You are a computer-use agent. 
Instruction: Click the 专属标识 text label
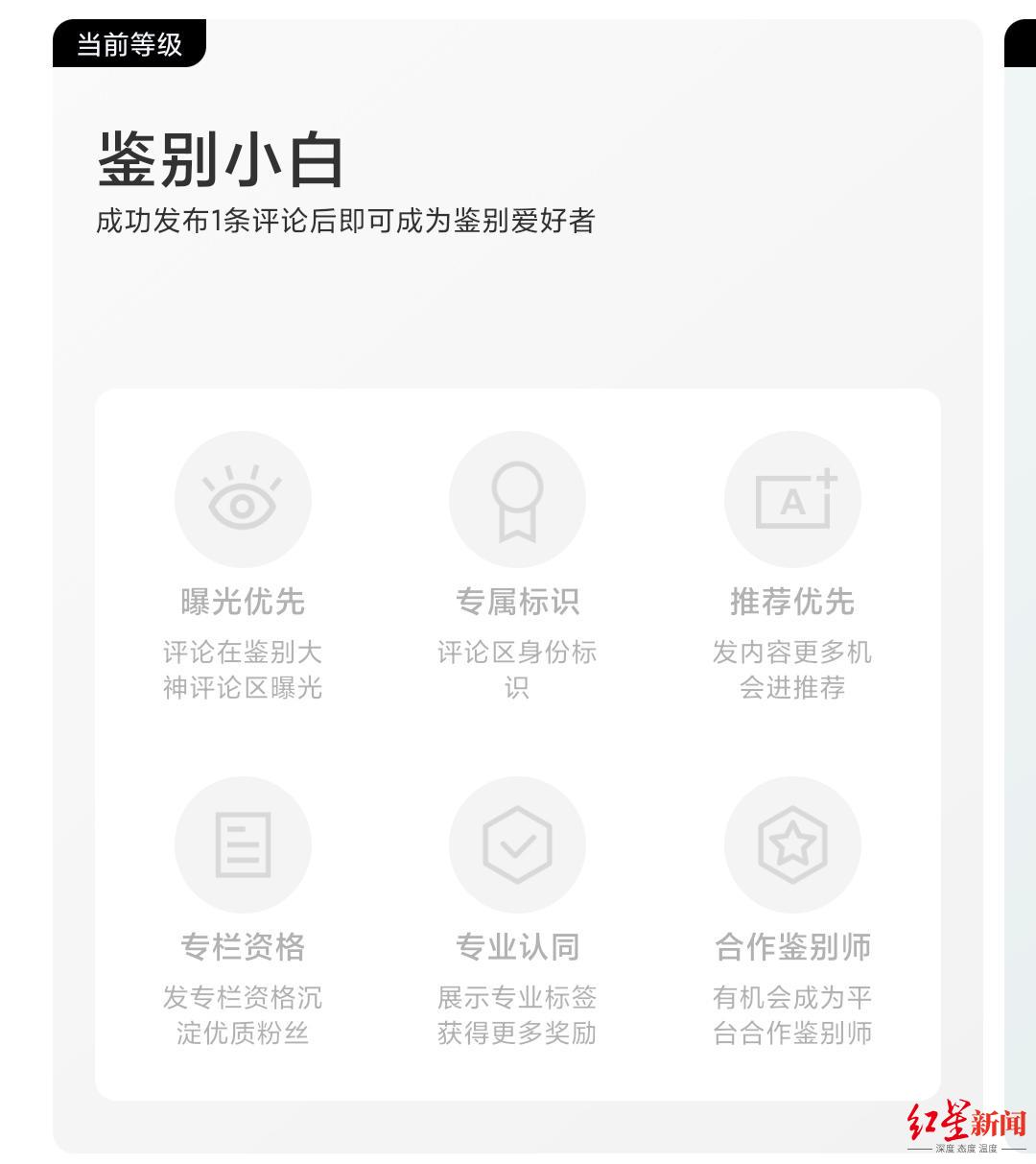(518, 603)
